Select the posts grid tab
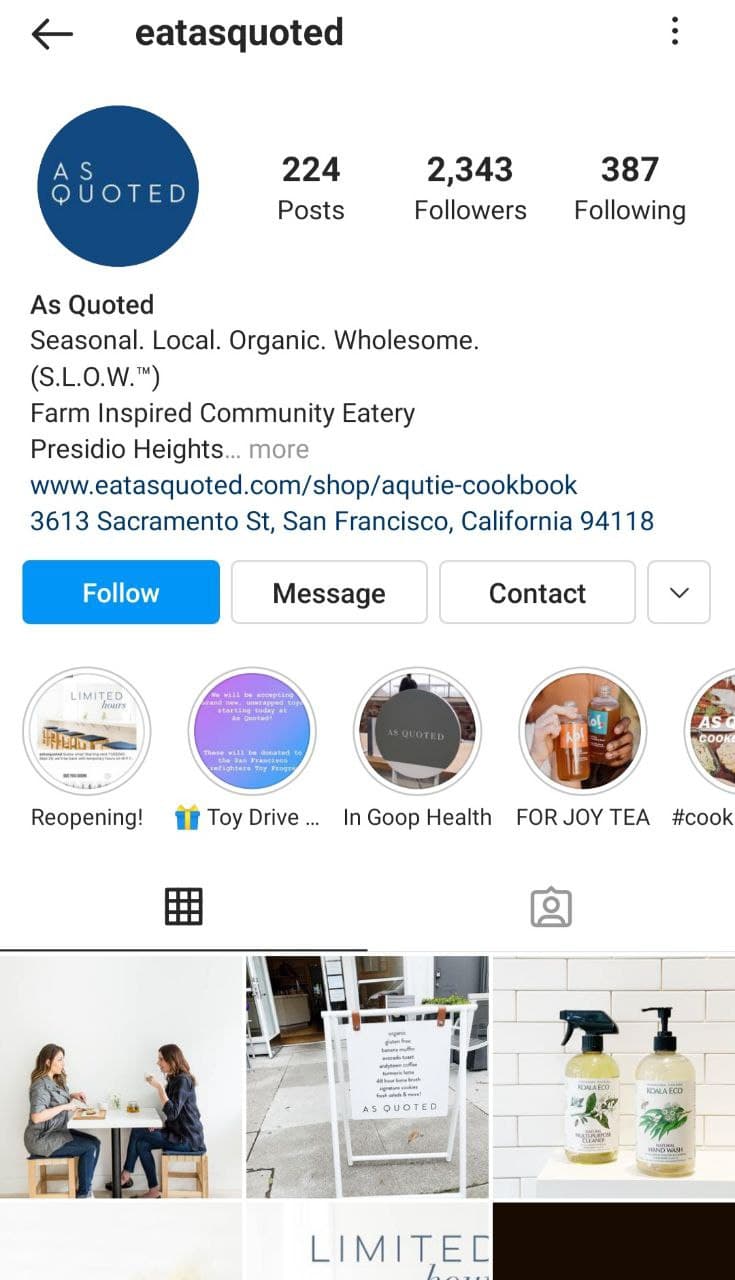 click(x=184, y=906)
